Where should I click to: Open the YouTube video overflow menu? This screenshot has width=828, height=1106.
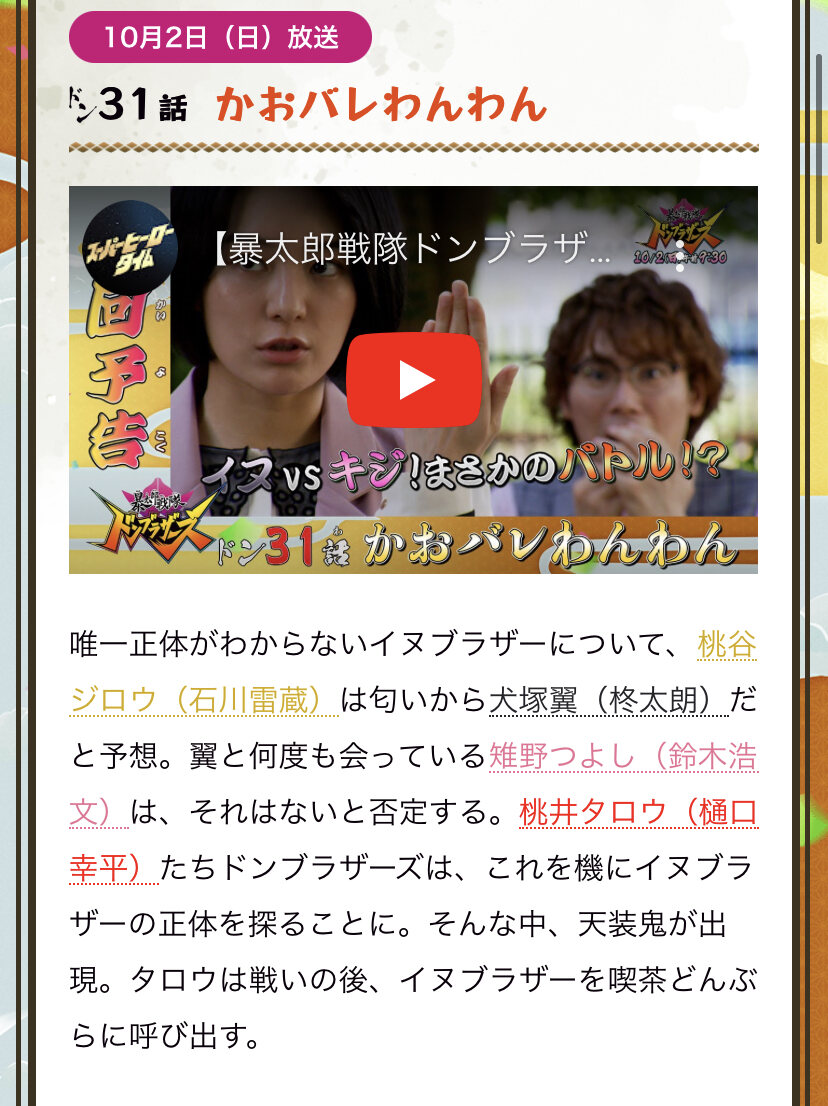(x=679, y=256)
